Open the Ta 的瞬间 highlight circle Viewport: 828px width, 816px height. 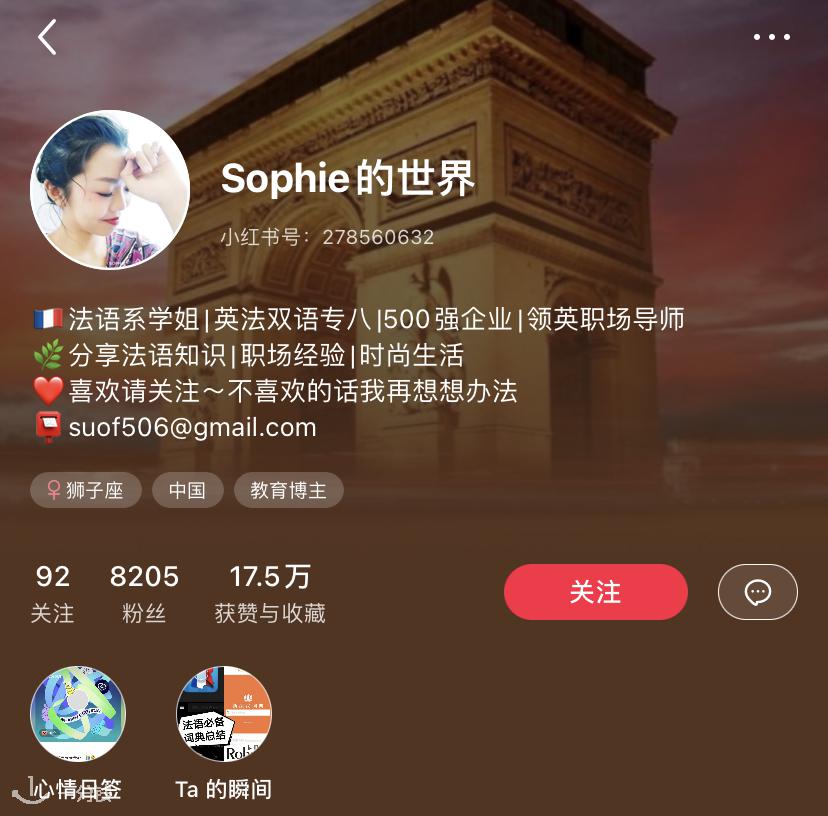coord(224,714)
